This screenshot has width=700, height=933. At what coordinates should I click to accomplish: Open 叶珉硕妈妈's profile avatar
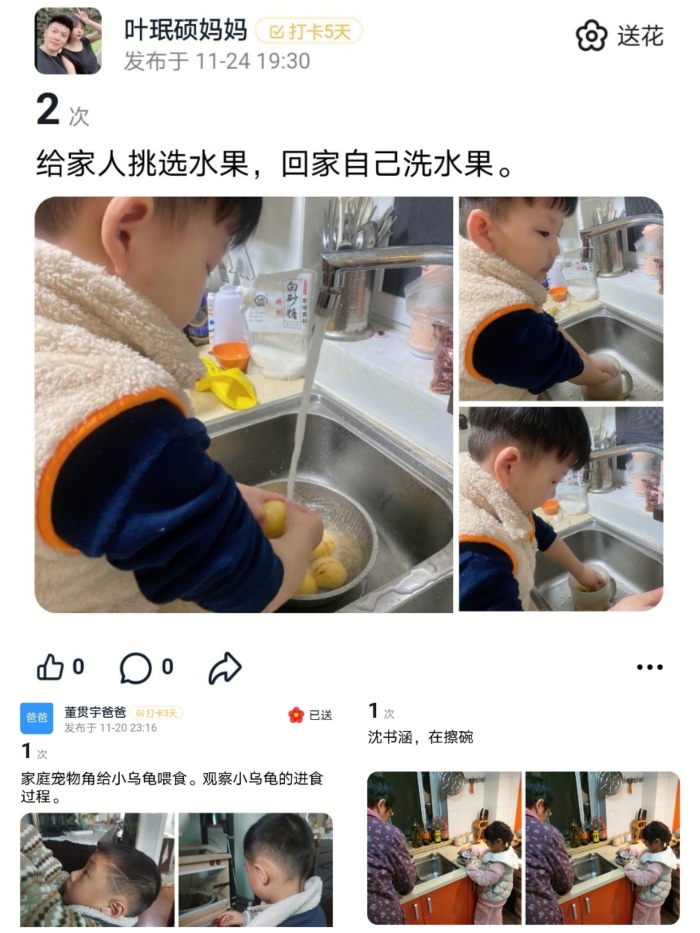pos(68,42)
